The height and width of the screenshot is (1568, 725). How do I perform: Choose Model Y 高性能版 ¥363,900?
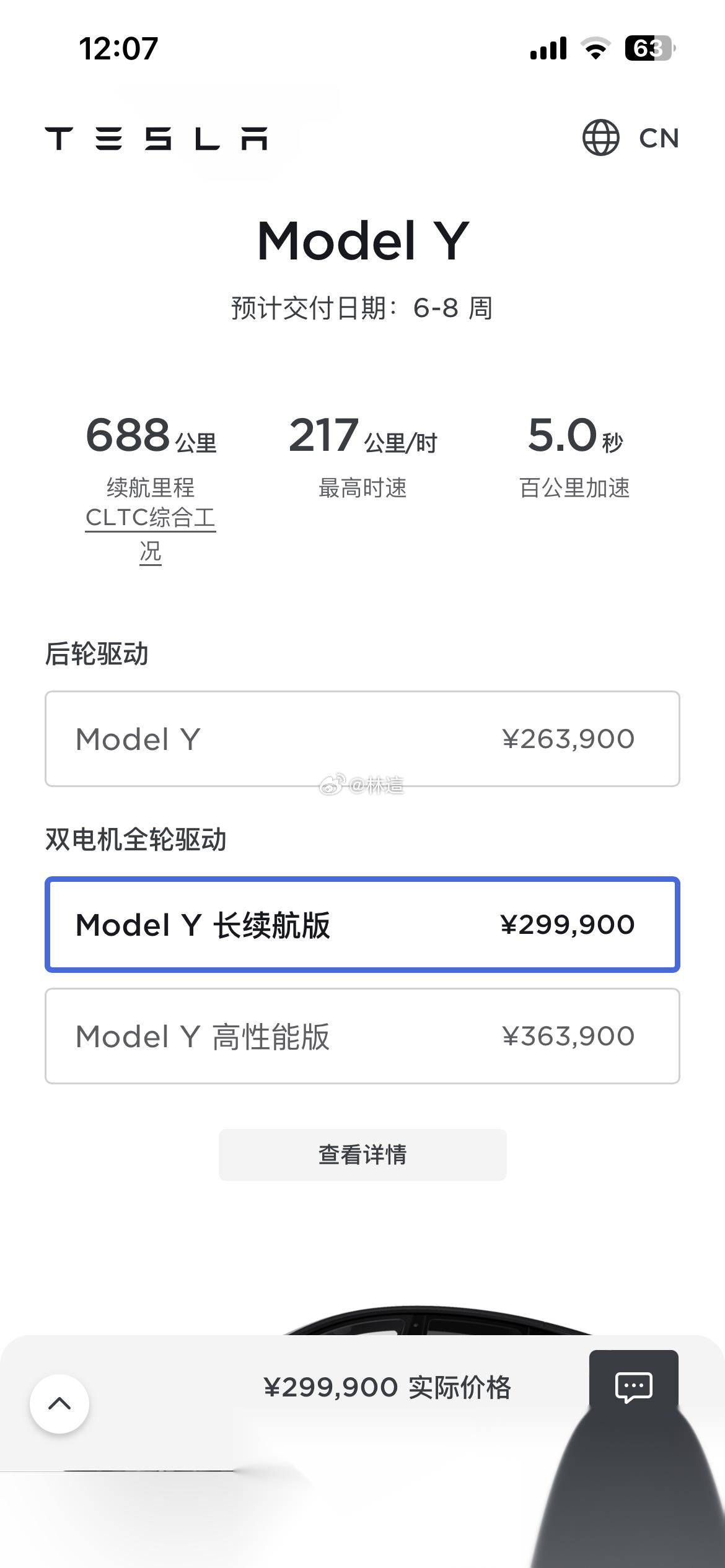click(362, 1036)
